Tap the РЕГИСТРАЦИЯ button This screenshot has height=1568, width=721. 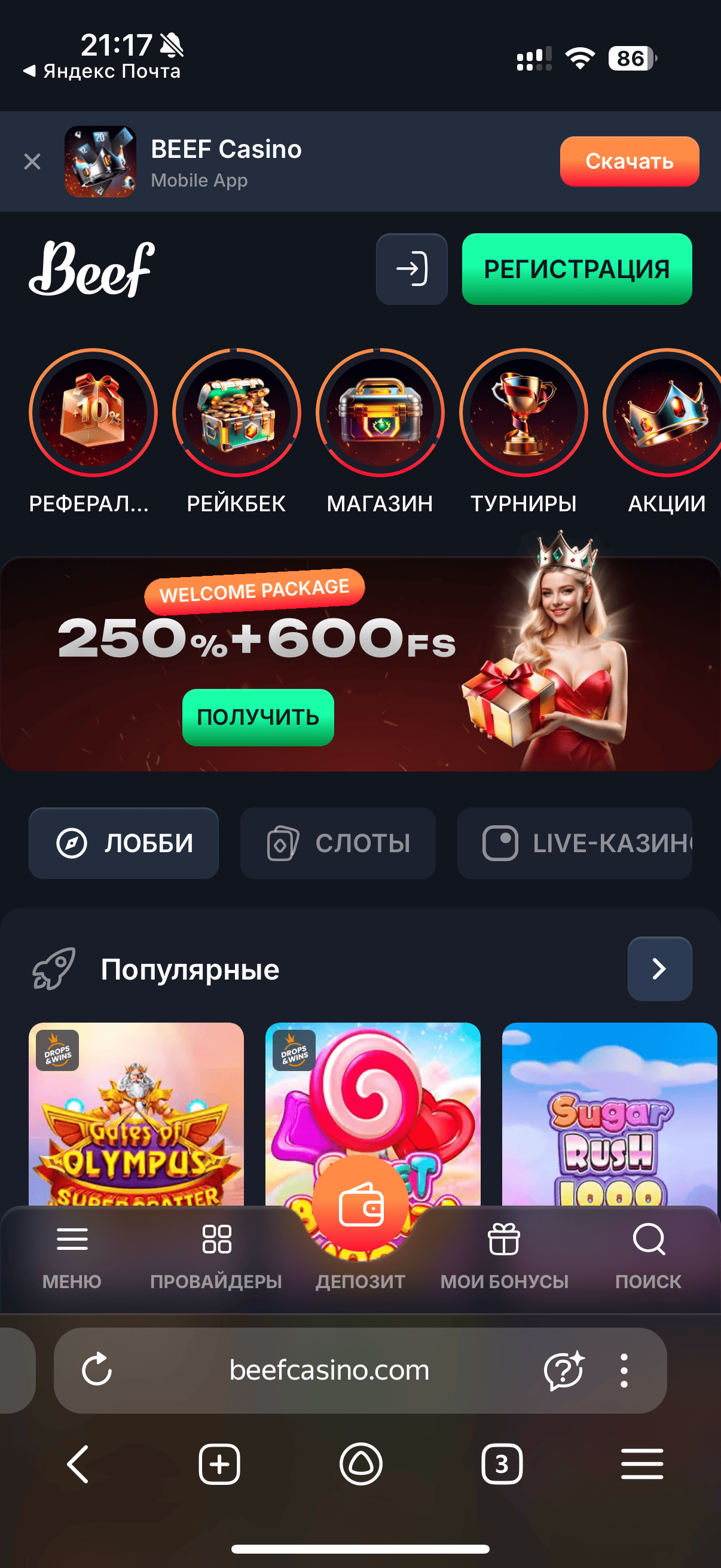point(576,269)
